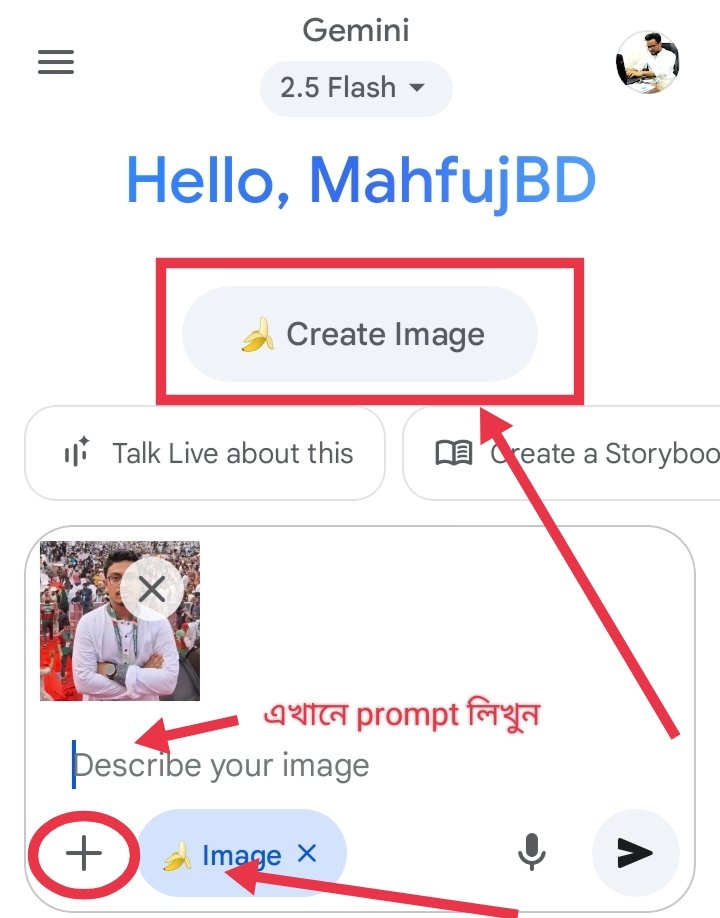The width and height of the screenshot is (720, 918).
Task: Open the plus attachment menu
Action: point(84,853)
